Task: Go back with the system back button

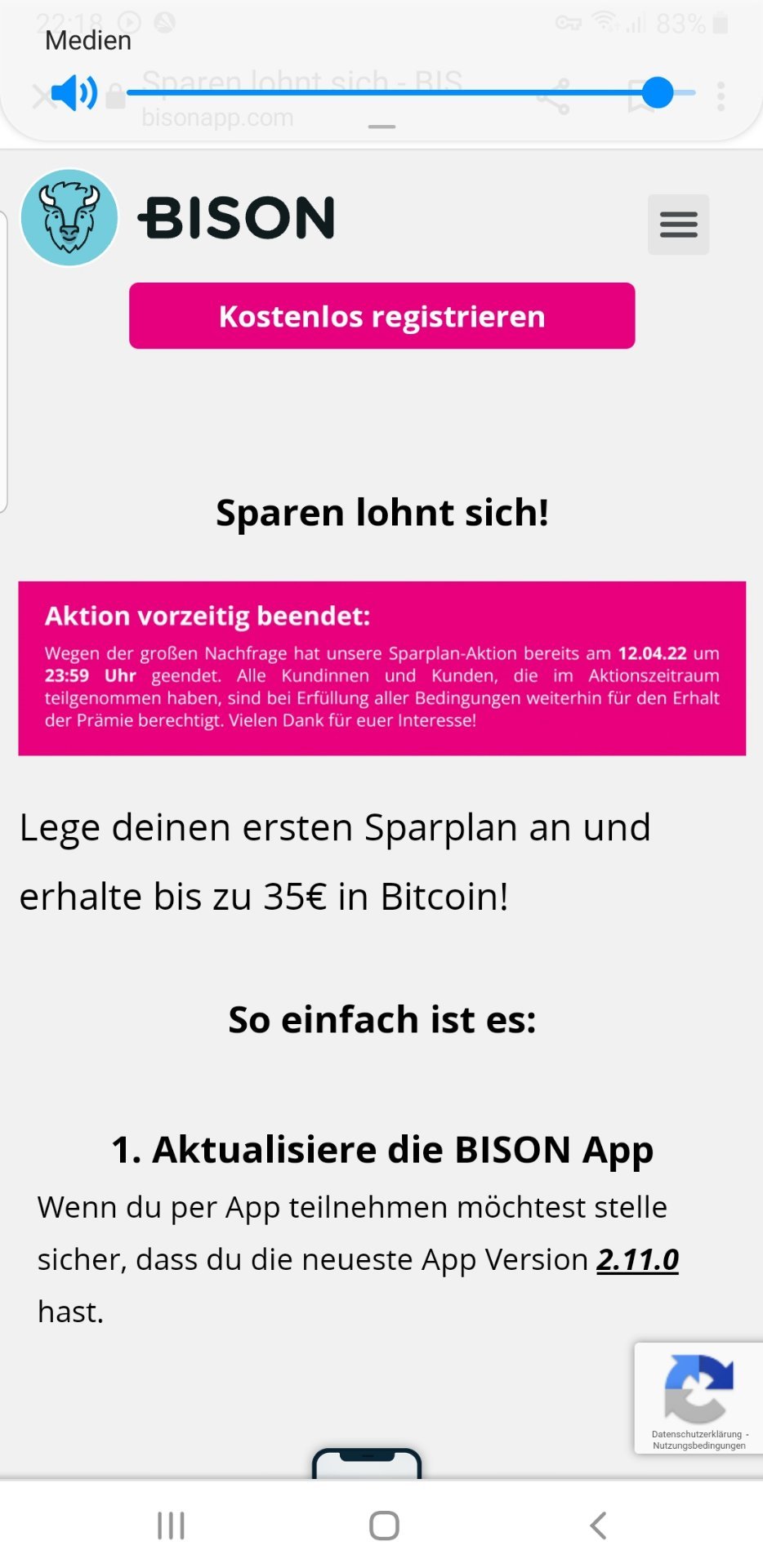Action: click(x=598, y=1525)
